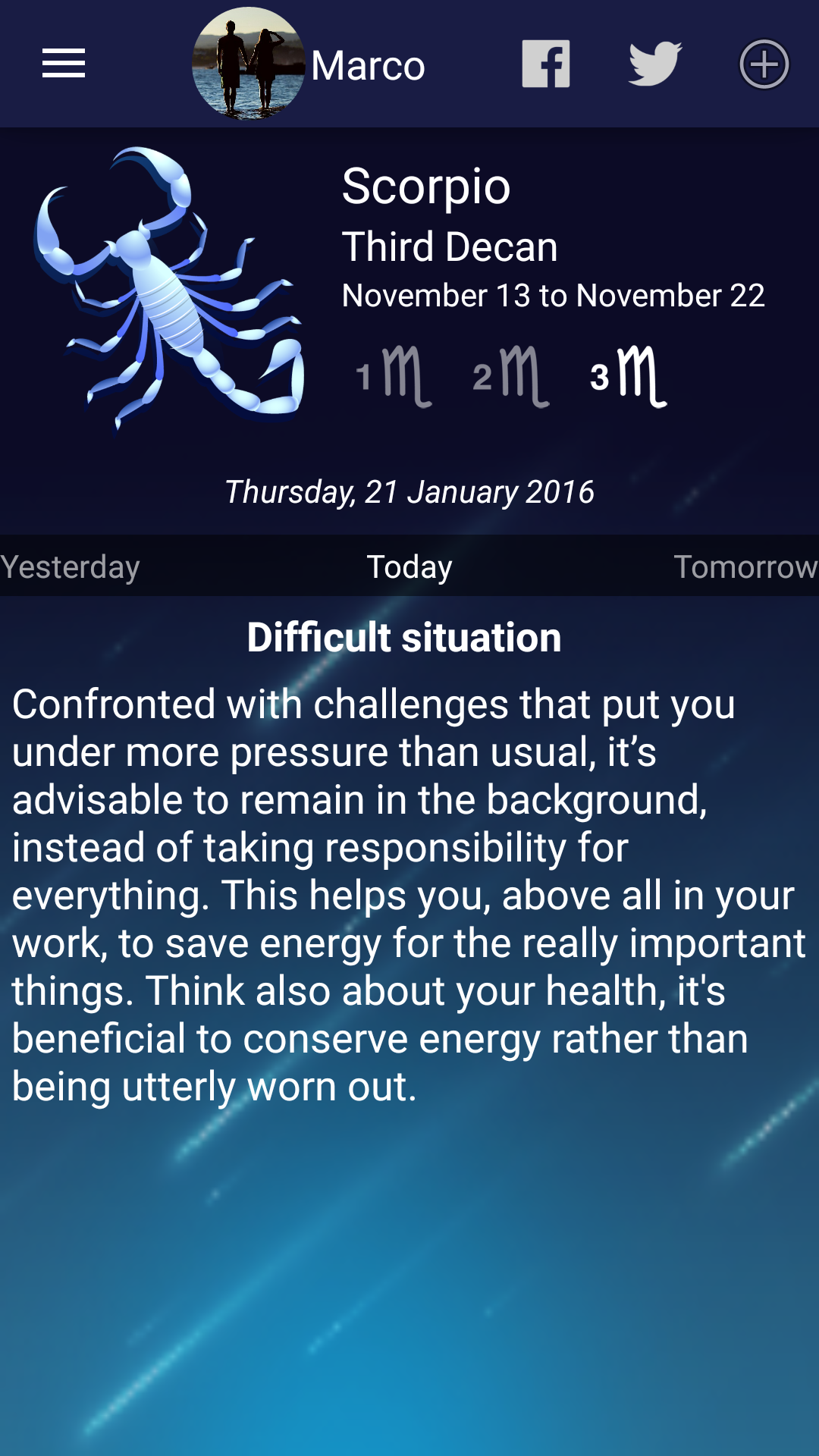Open the hamburger menu drawer

64,64
